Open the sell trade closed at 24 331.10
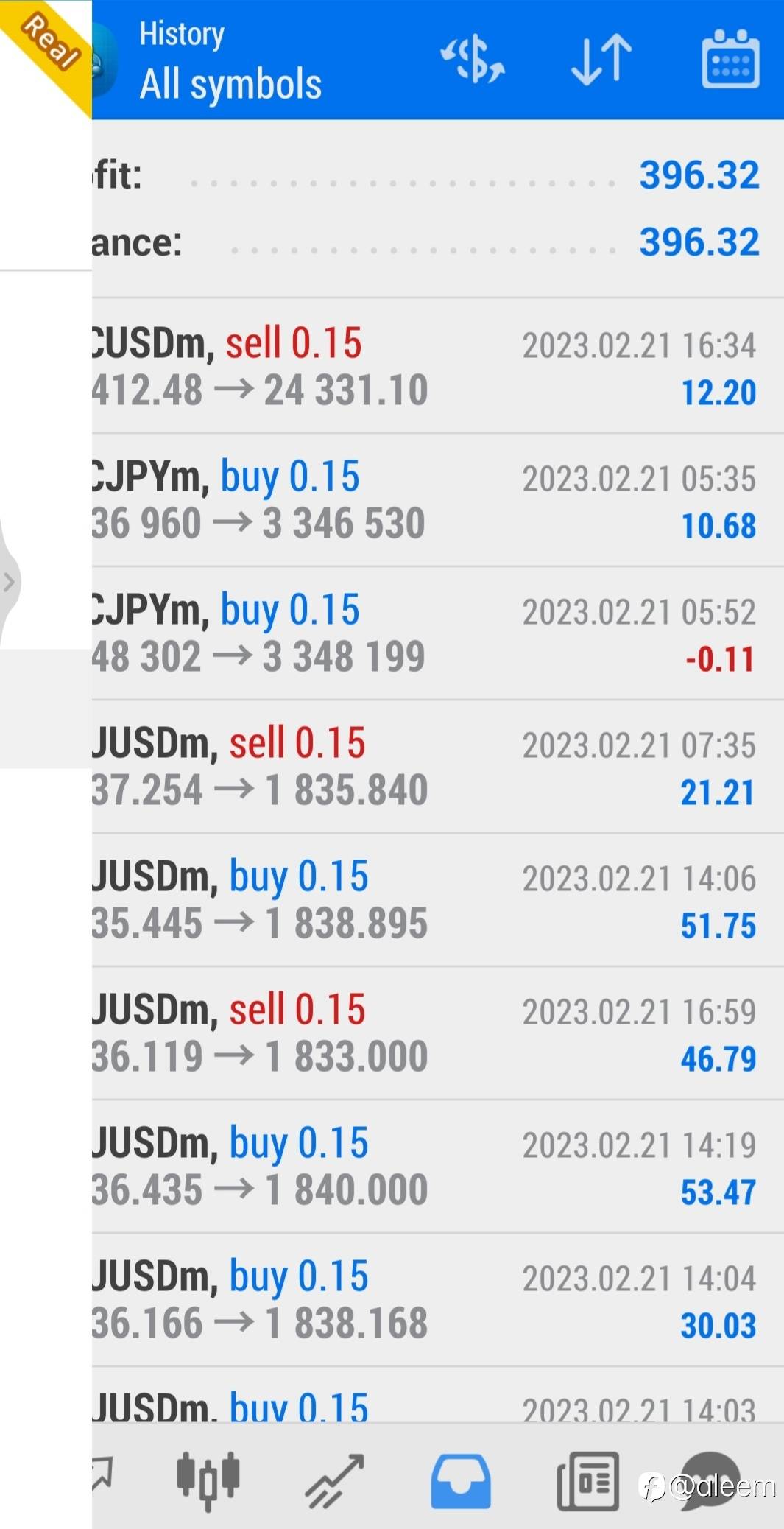The image size is (784, 1529). pos(438,366)
